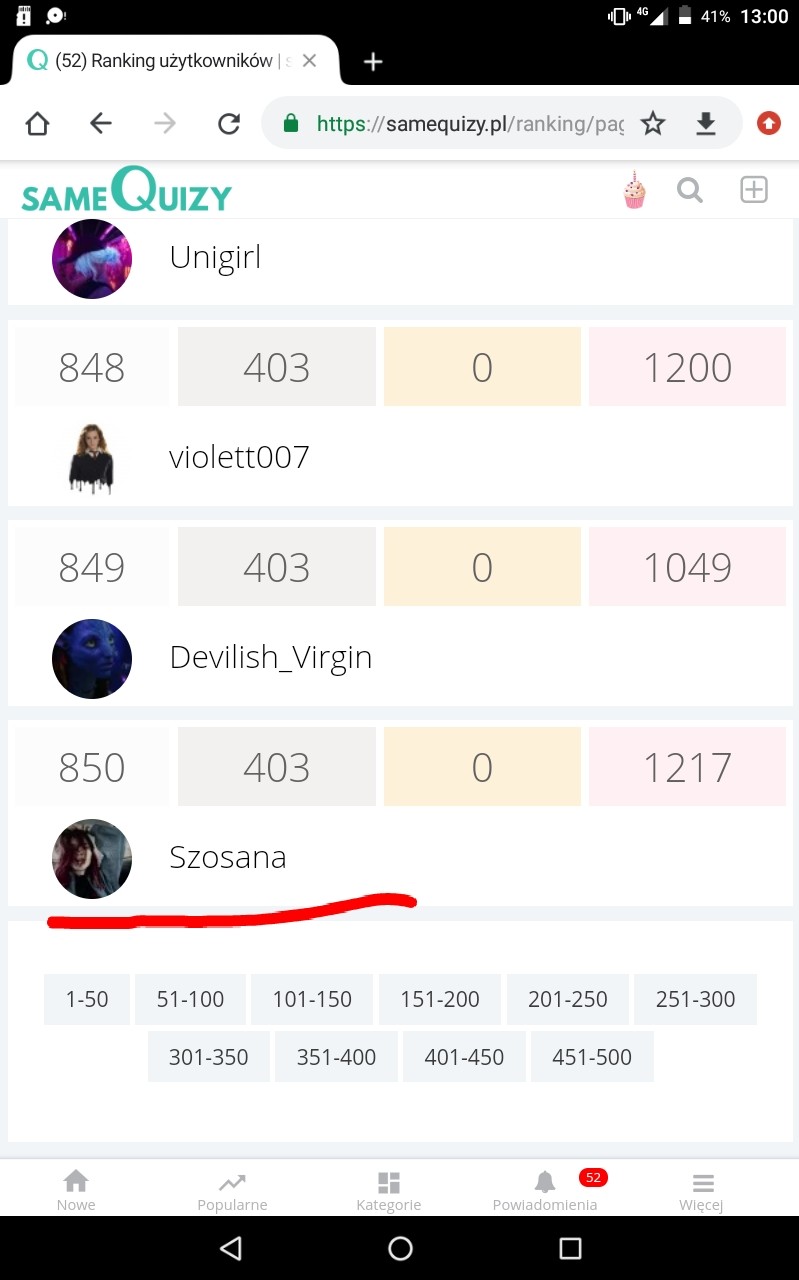The image size is (799, 1280).
Task: Open Powiadomienia notifications
Action: [x=545, y=1190]
